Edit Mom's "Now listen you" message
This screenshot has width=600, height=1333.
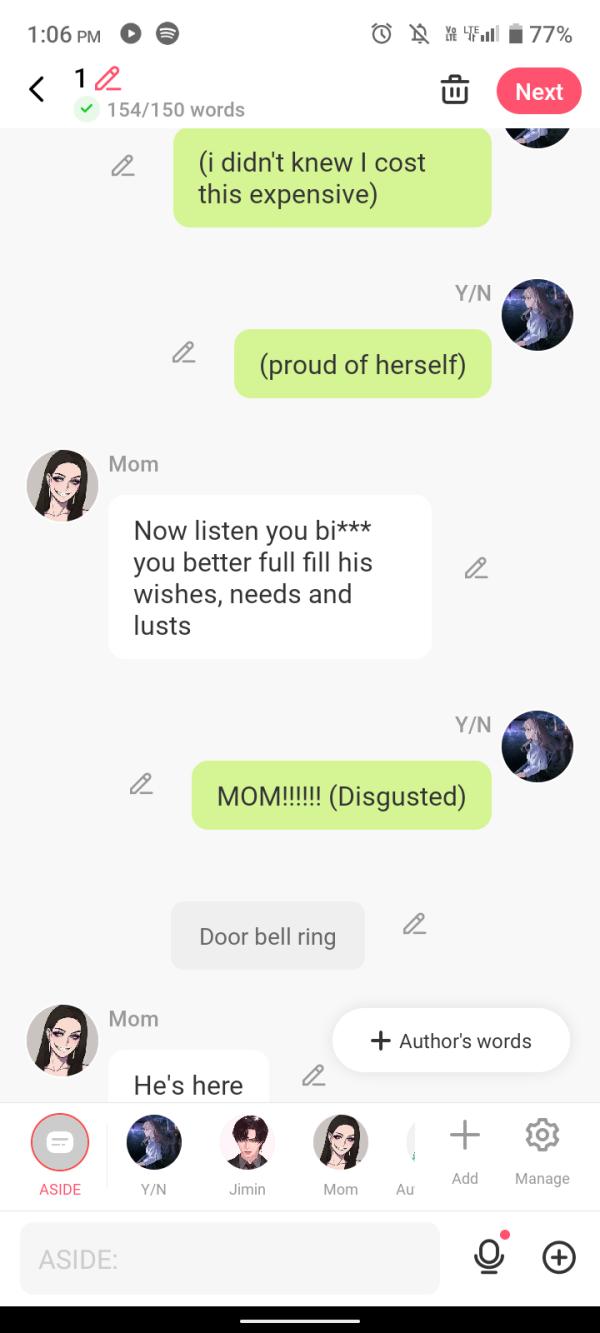[x=476, y=568]
